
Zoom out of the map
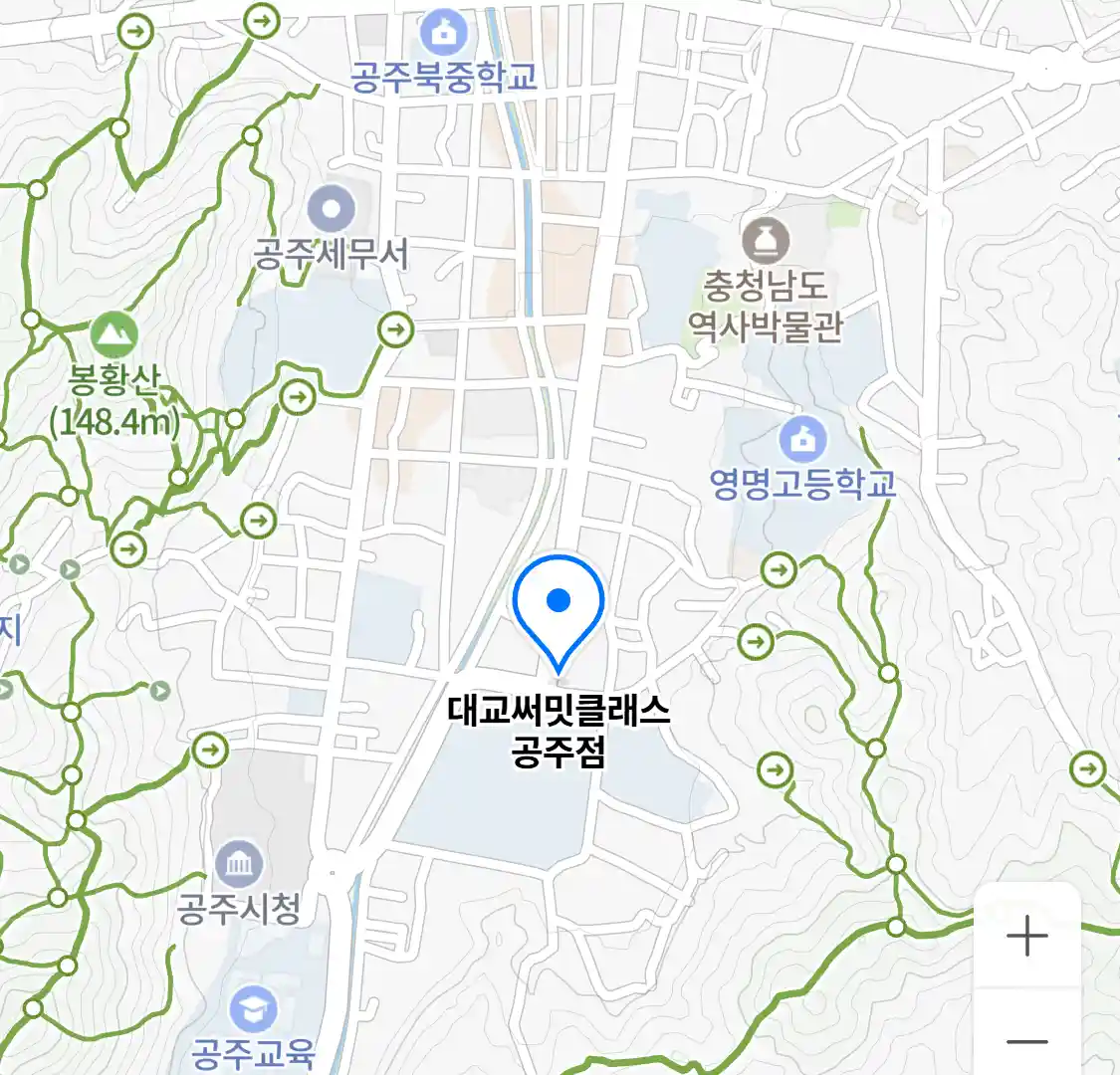[1026, 1041]
